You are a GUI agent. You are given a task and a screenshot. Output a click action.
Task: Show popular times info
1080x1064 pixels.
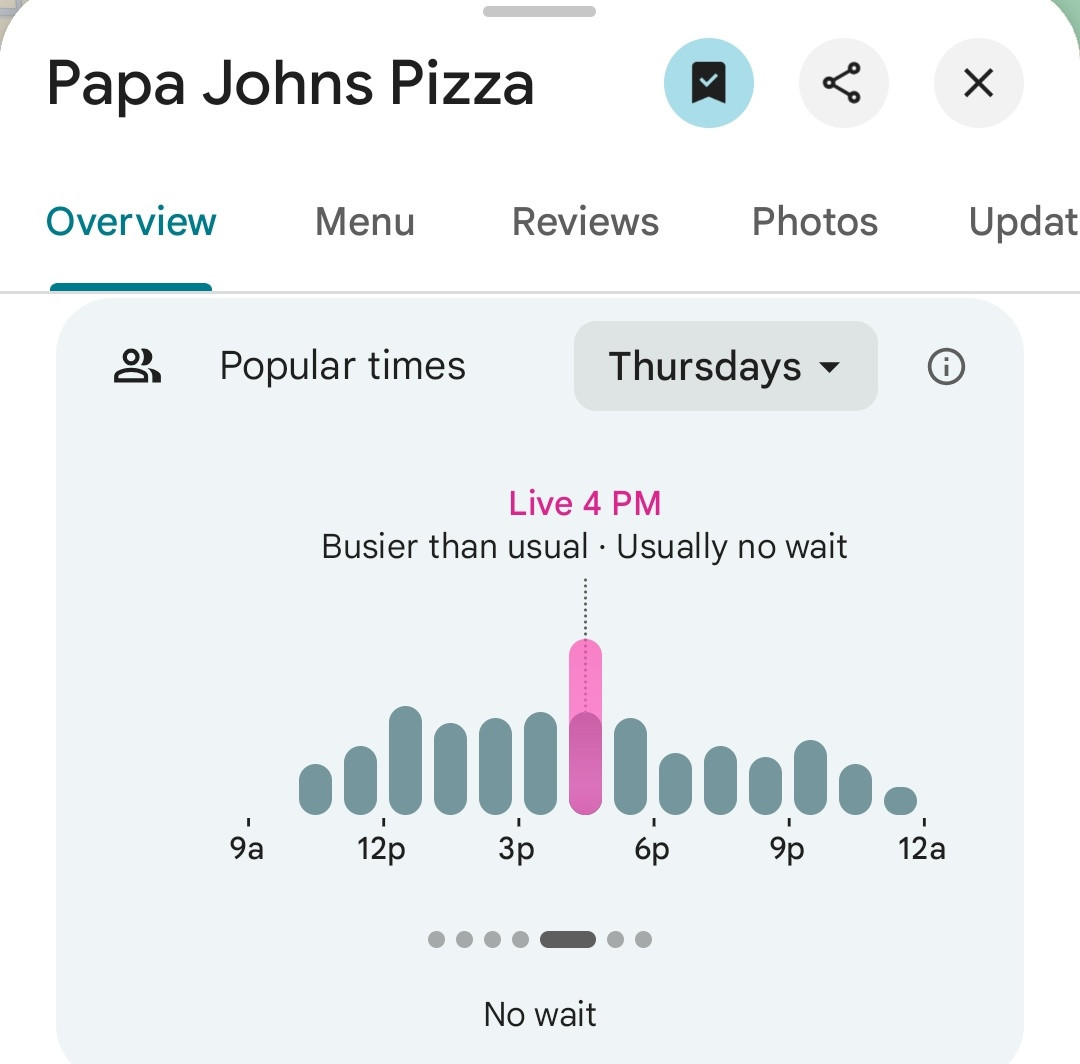[x=946, y=368]
